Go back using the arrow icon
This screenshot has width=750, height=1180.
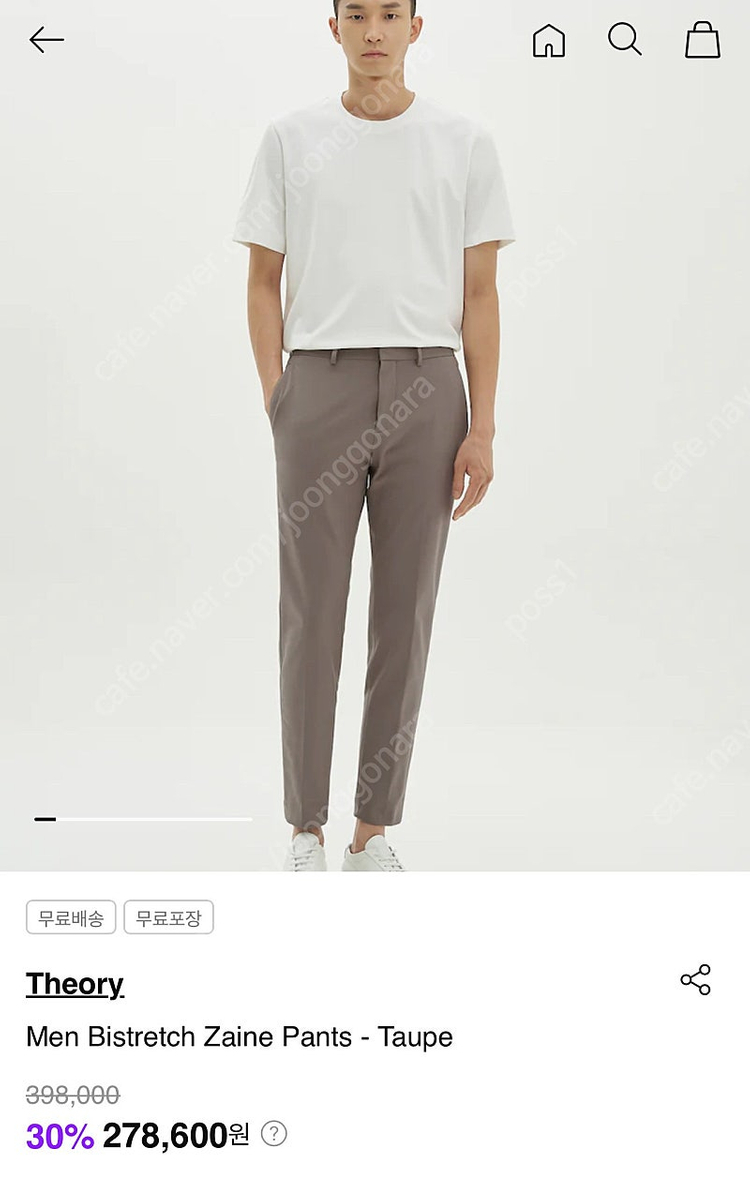pos(46,40)
